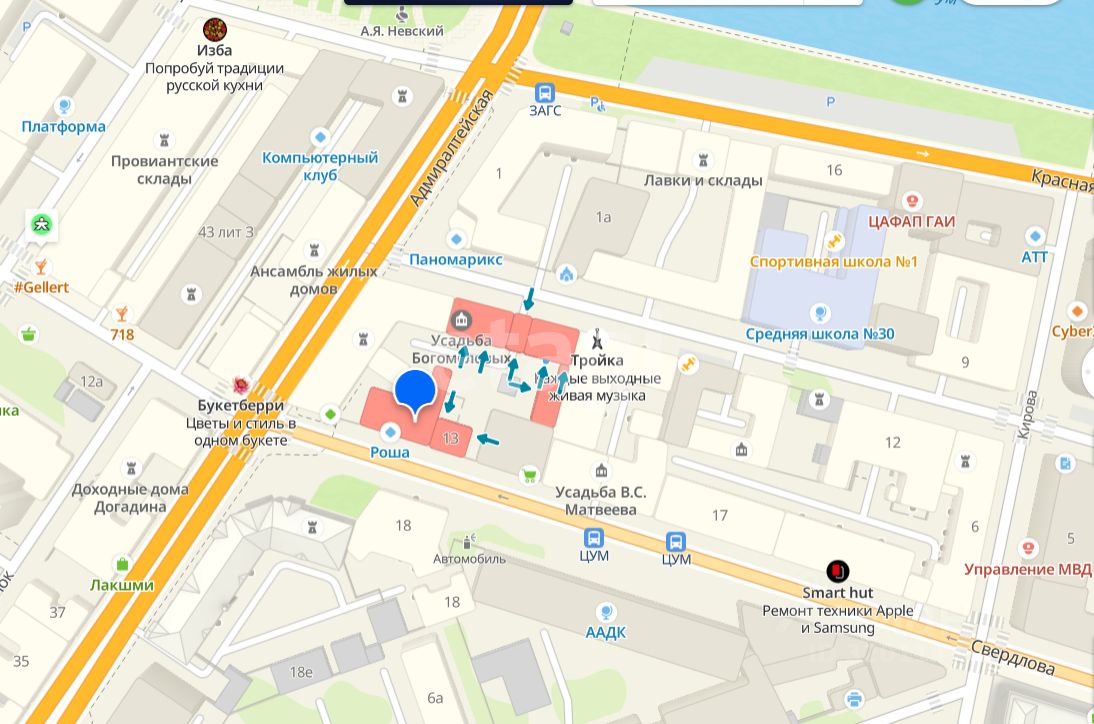This screenshot has height=724, width=1094.
Task: Tap the Роша place marker
Action: click(x=390, y=432)
